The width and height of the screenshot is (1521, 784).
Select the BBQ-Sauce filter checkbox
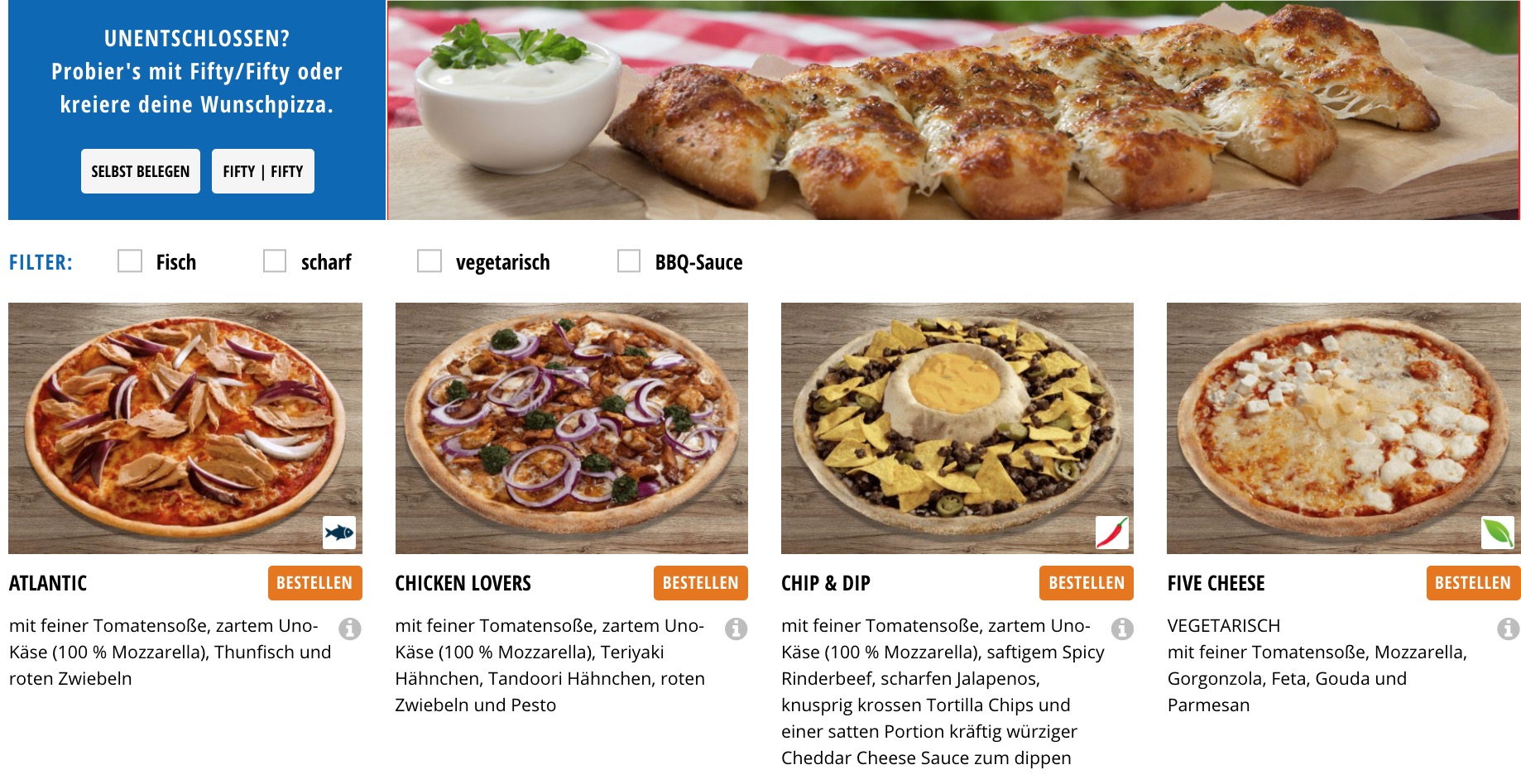tap(629, 261)
